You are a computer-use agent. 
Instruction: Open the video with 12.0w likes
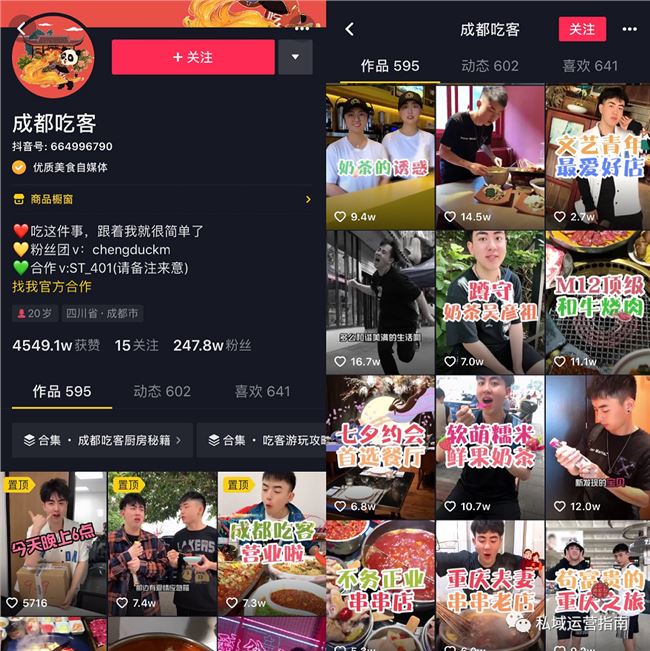pos(597,445)
